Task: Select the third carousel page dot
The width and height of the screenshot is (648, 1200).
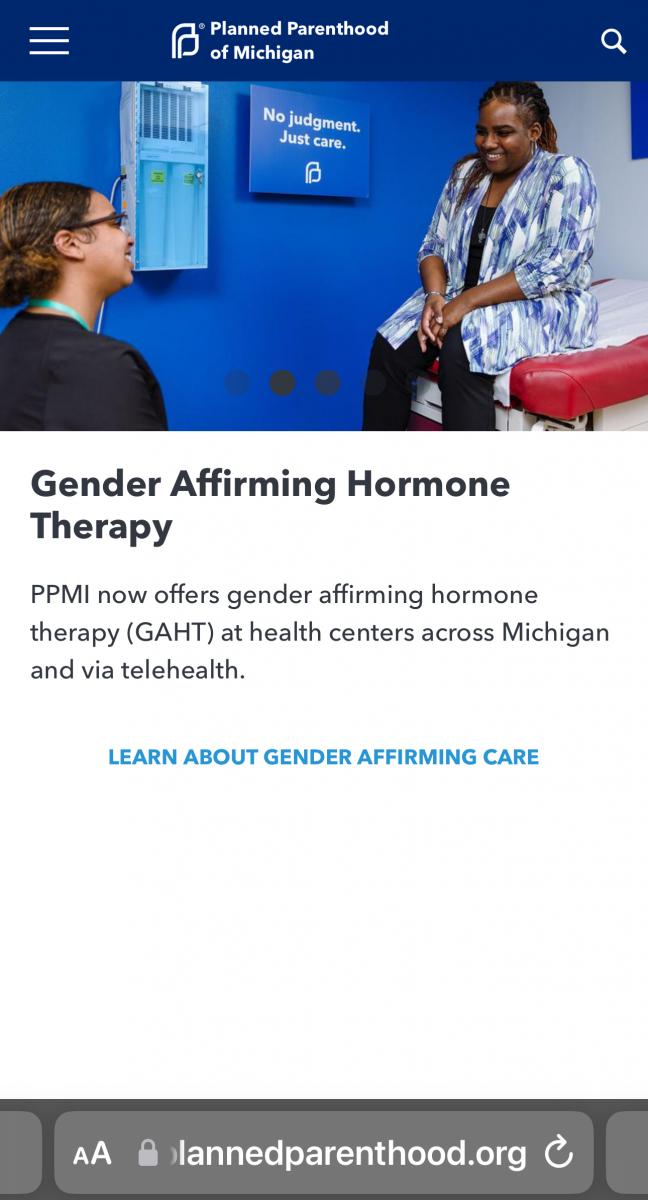Action: point(328,383)
